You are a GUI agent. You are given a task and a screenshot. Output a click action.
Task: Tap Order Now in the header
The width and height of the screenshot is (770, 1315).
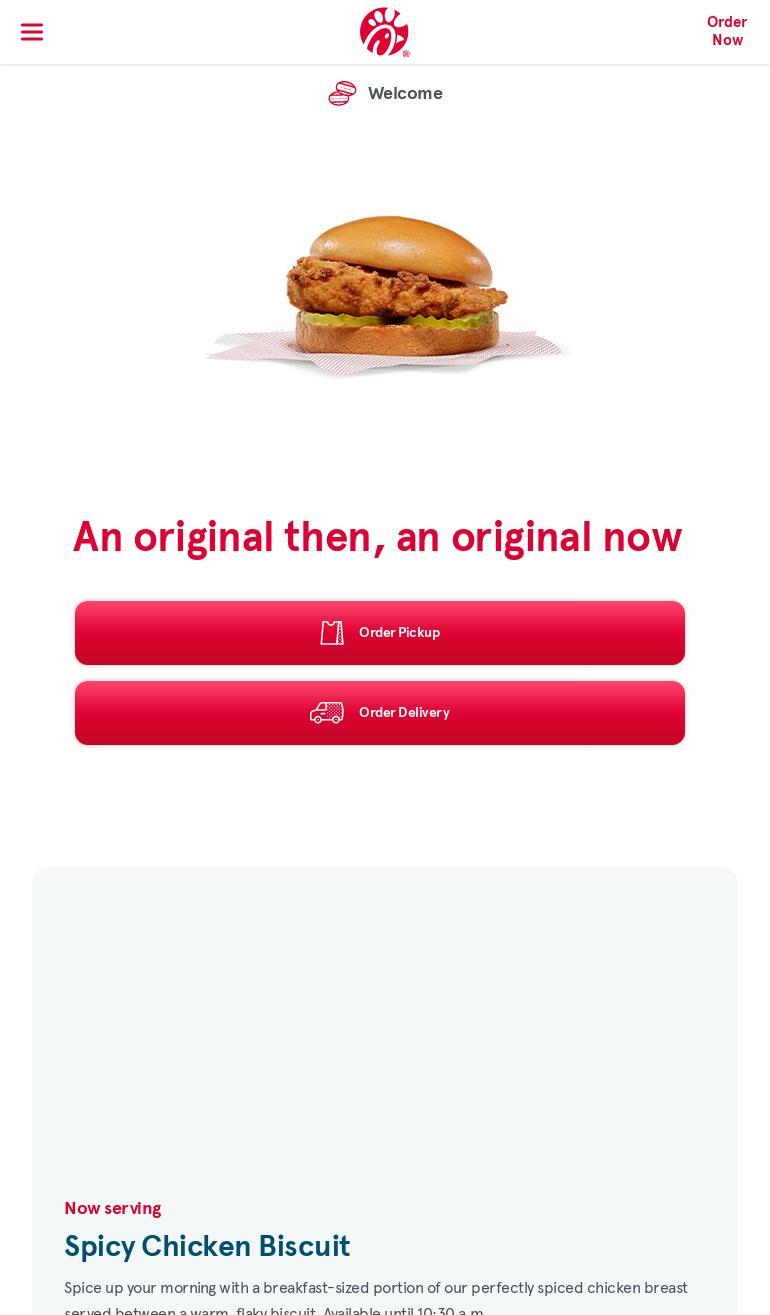[x=727, y=31]
